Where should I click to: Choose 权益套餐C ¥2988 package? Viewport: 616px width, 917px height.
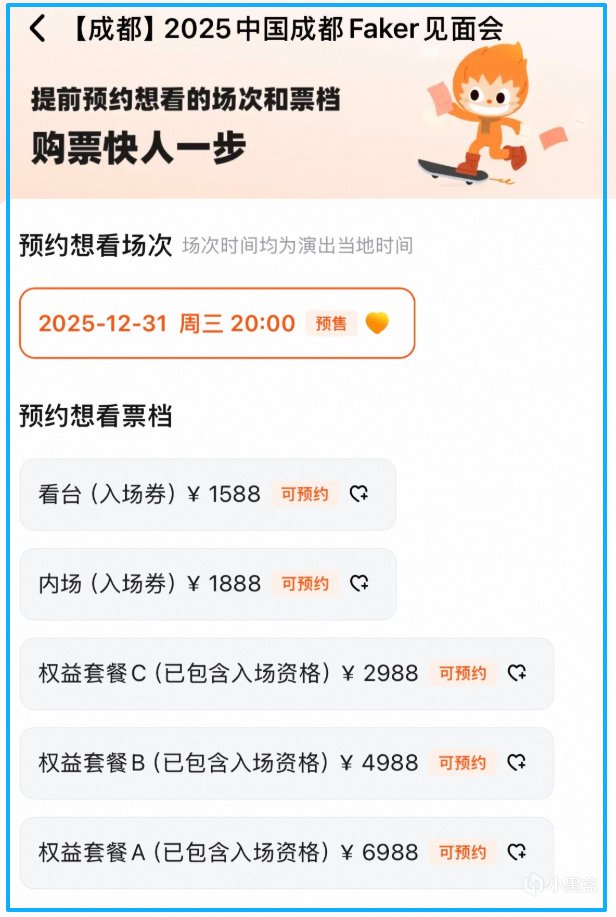[x=285, y=673]
